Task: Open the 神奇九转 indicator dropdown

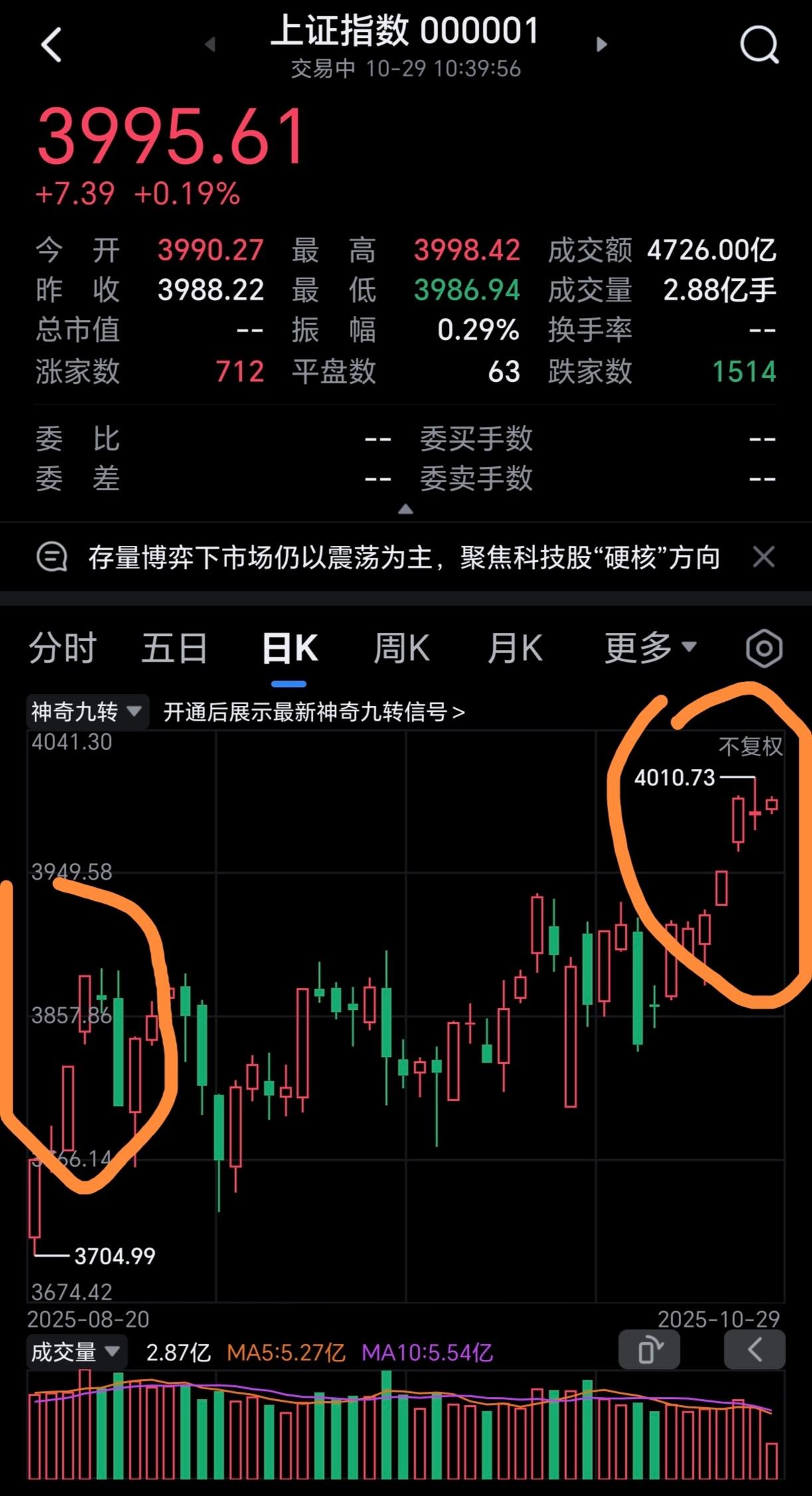Action: 86,711
